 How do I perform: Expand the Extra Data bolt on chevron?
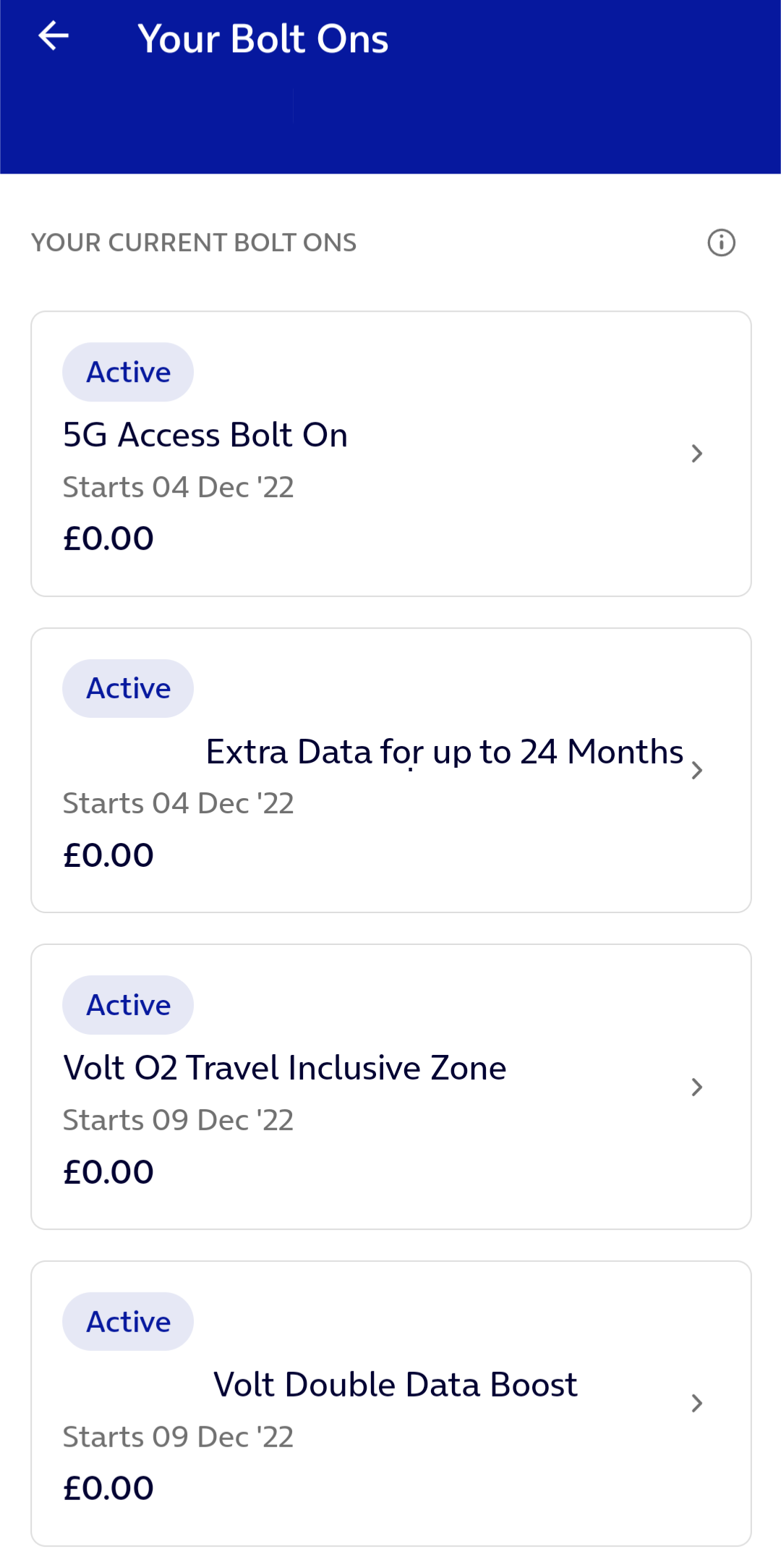point(696,769)
